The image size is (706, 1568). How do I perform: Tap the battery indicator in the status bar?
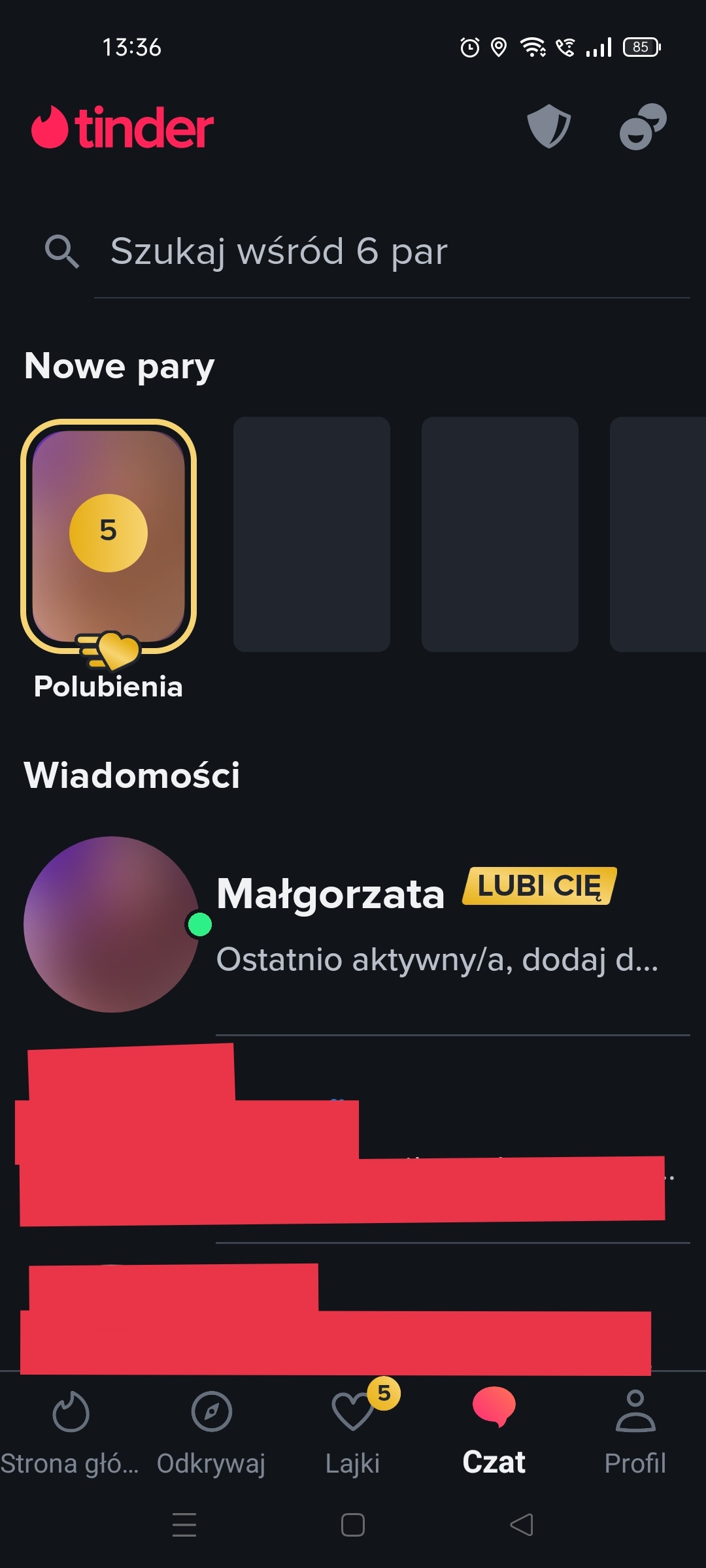pyautogui.click(x=640, y=47)
